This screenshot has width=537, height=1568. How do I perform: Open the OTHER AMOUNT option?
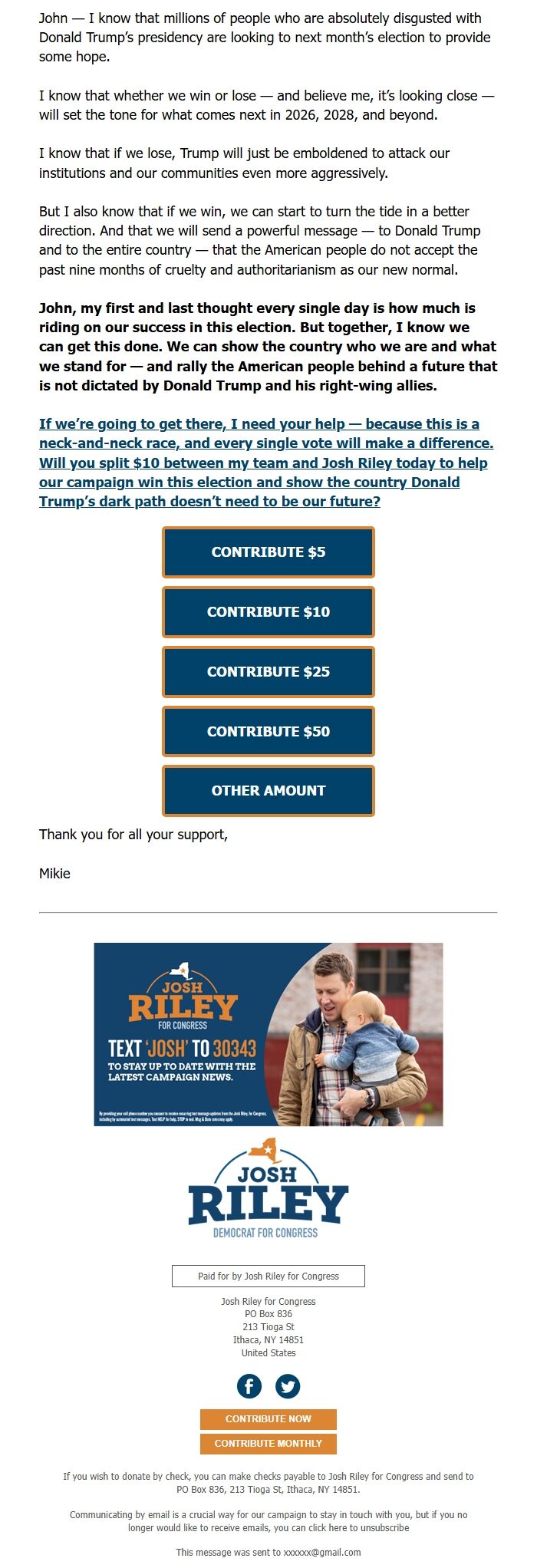tap(268, 791)
